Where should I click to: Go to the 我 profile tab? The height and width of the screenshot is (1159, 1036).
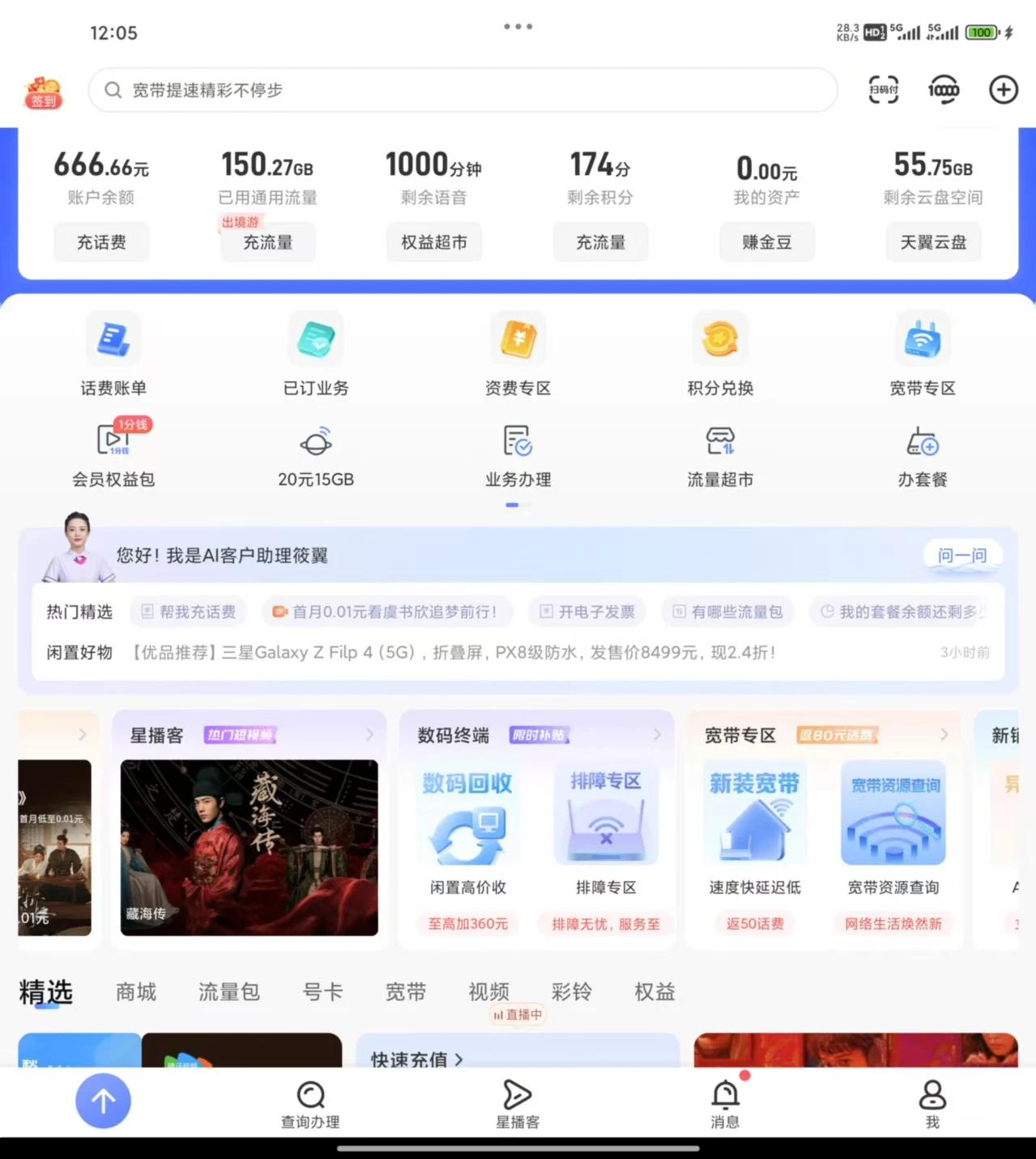pyautogui.click(x=932, y=1104)
